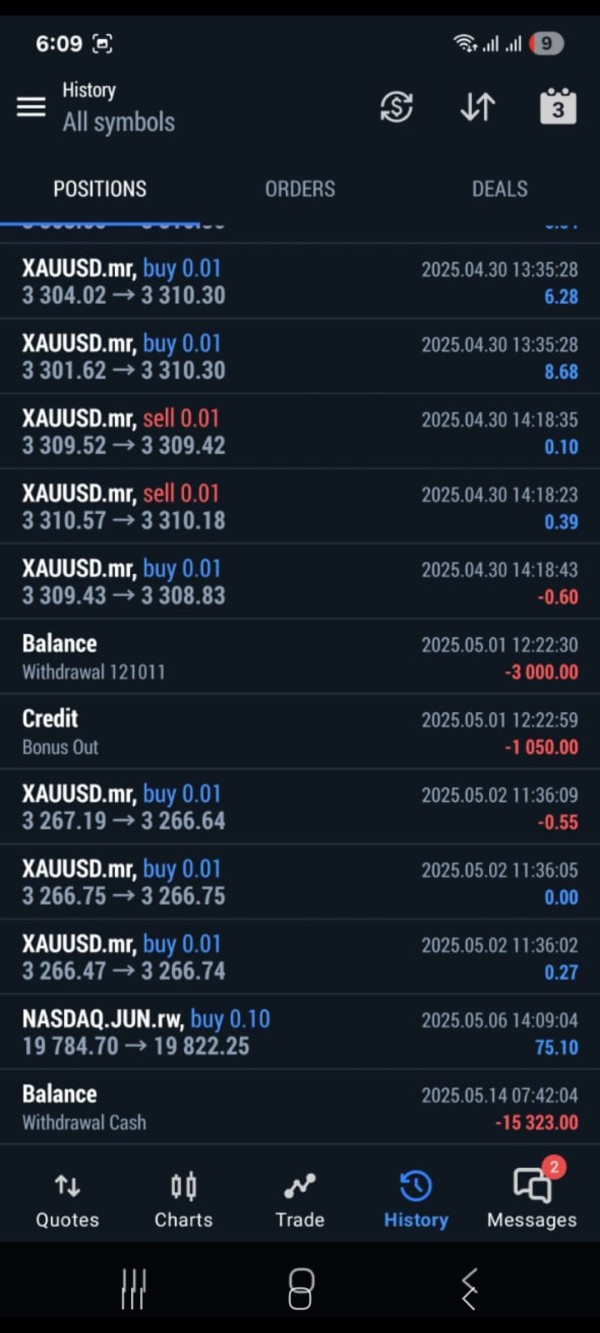Select the Positions tab
600x1333 pixels.
coord(100,189)
